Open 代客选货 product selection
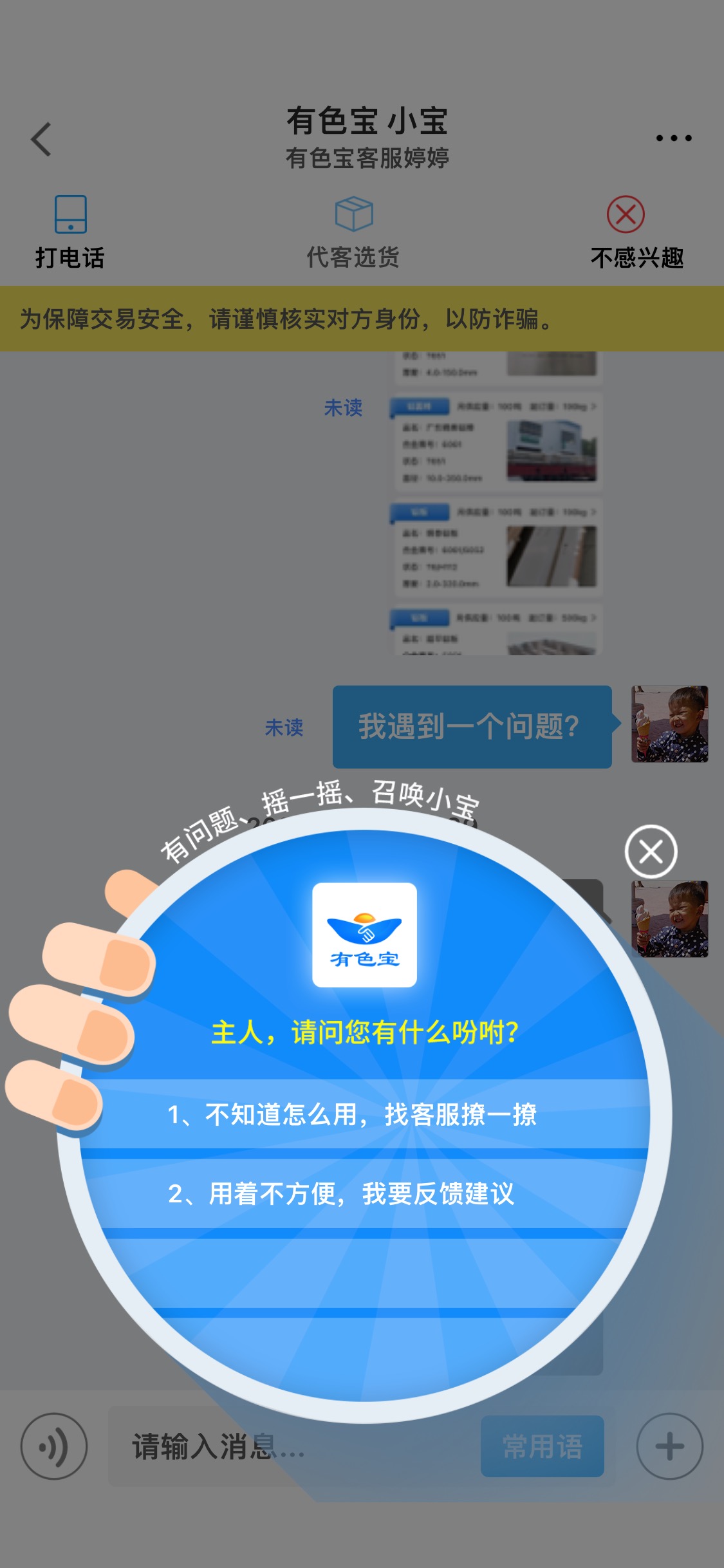Screen dimensions: 724x1568 pos(353,232)
